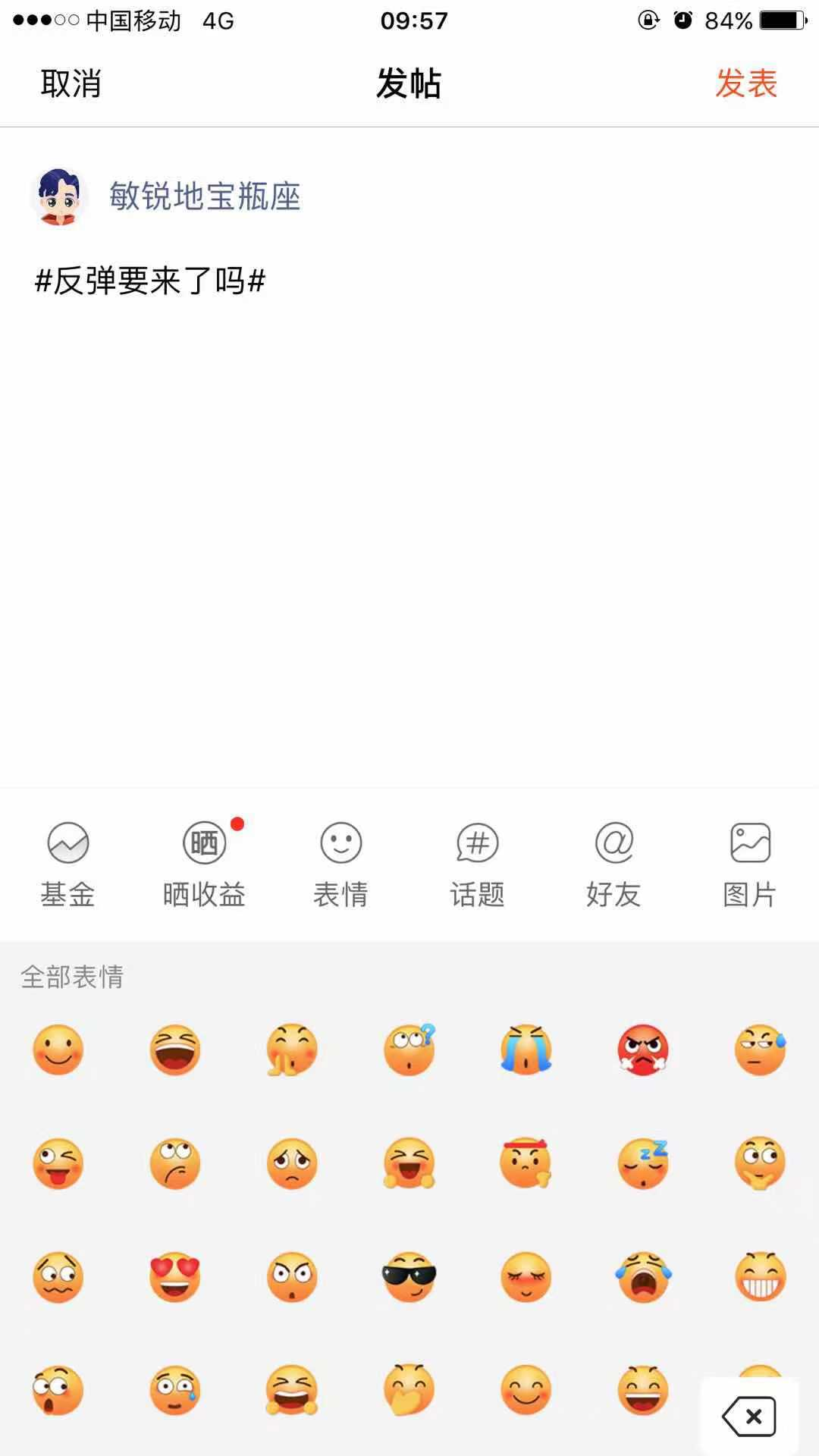
Task: Open the profile avatar of 敏锐地宝瓶座
Action: pyautogui.click(x=58, y=196)
